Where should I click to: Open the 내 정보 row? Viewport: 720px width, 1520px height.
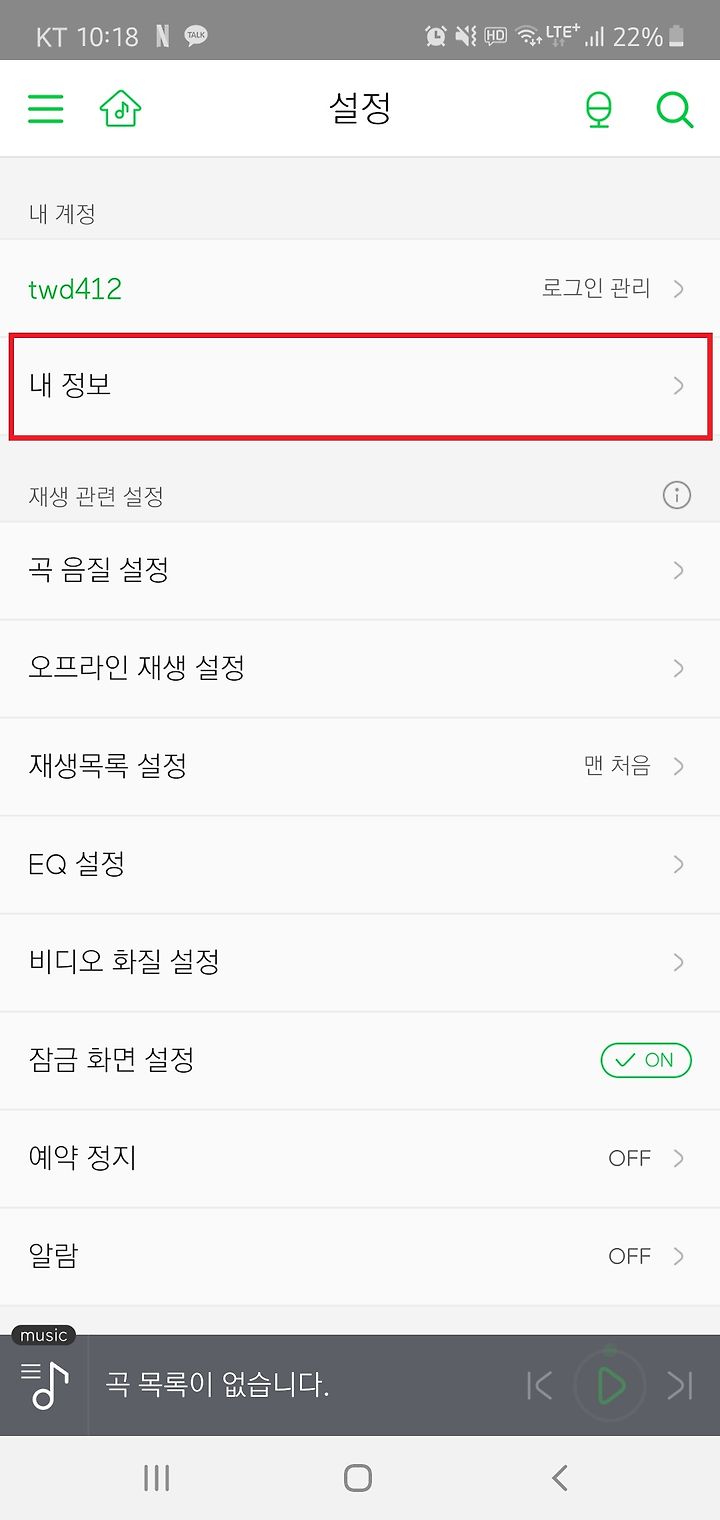(x=360, y=386)
